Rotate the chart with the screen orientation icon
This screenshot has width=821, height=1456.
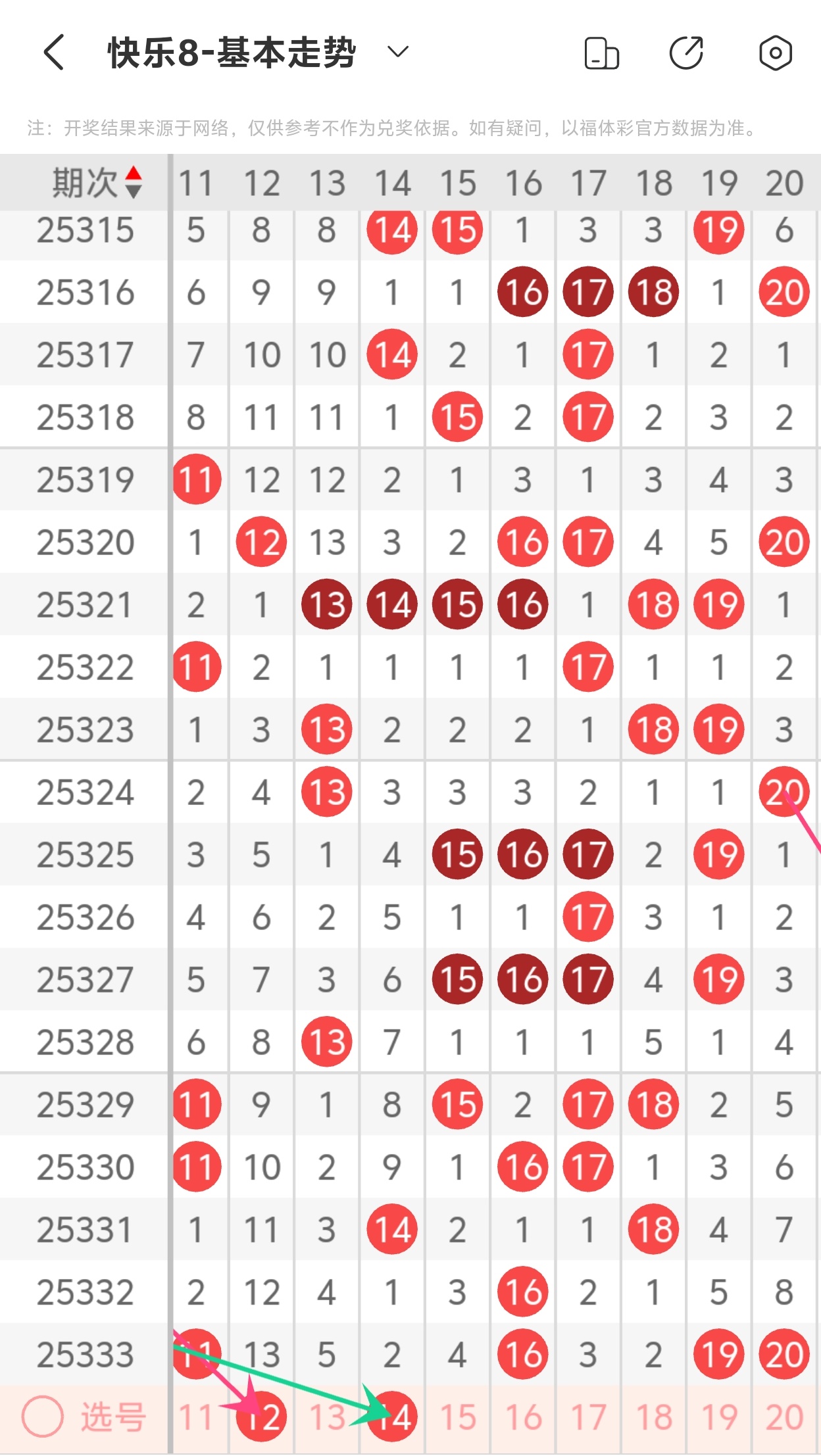(601, 53)
